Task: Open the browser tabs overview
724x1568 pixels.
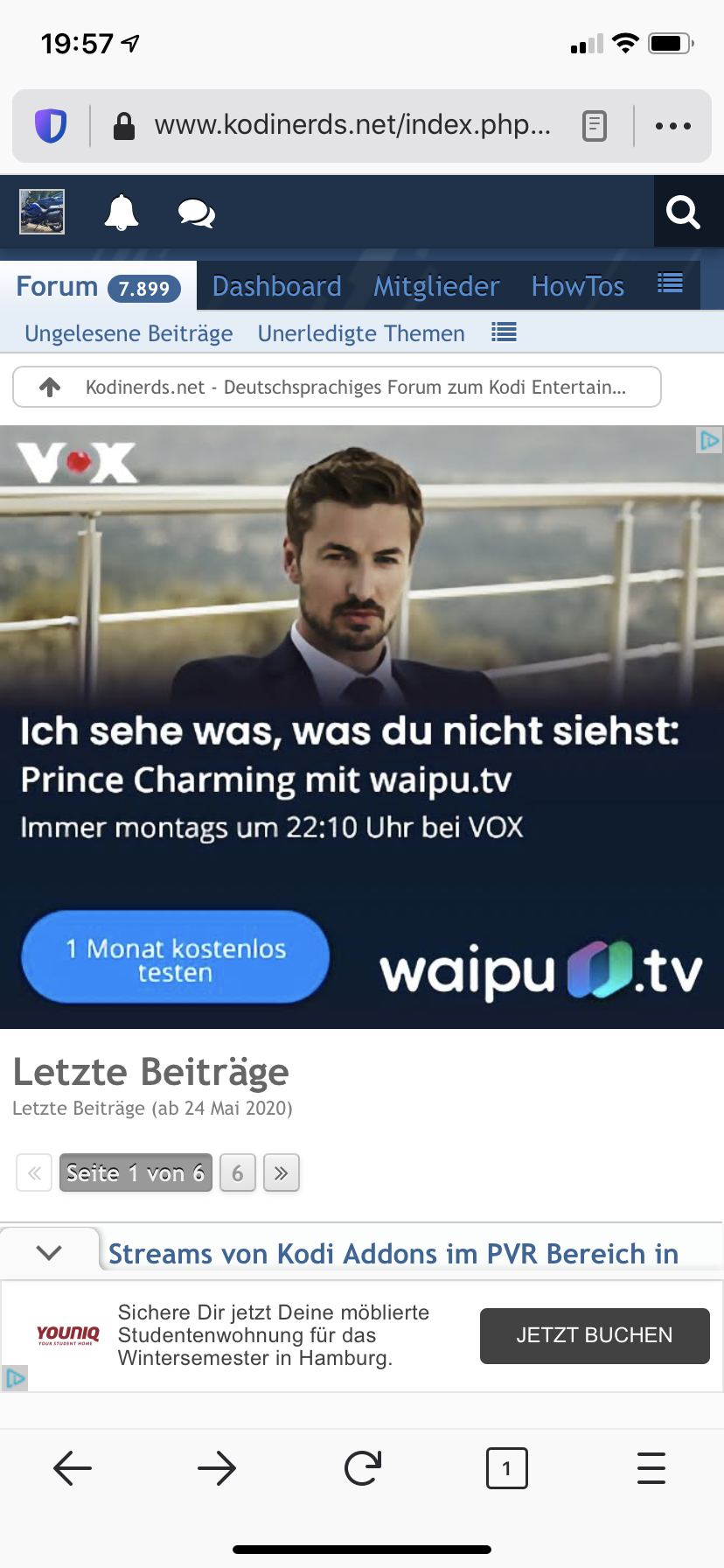Action: tap(507, 1468)
